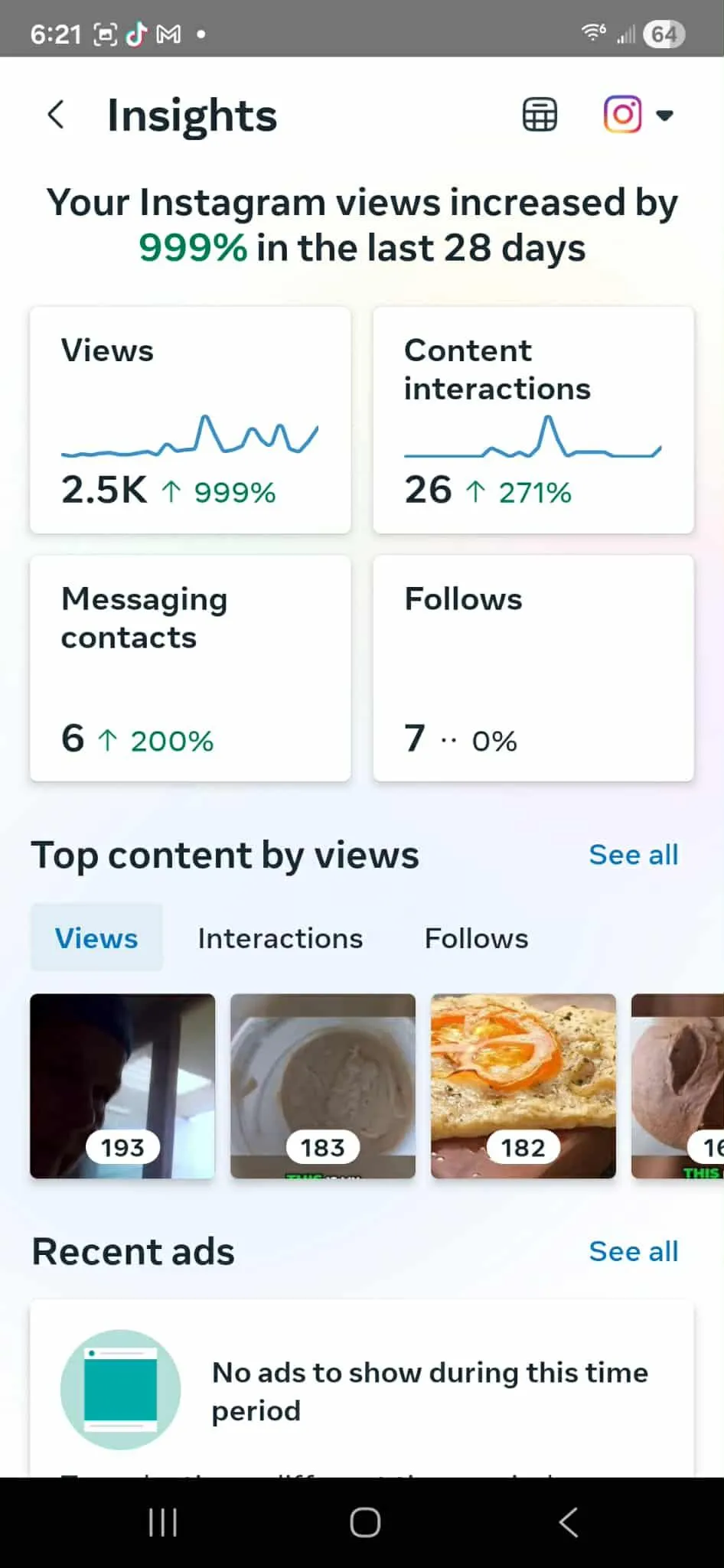
Task: Open the Messaging contacts card
Action: [x=190, y=668]
